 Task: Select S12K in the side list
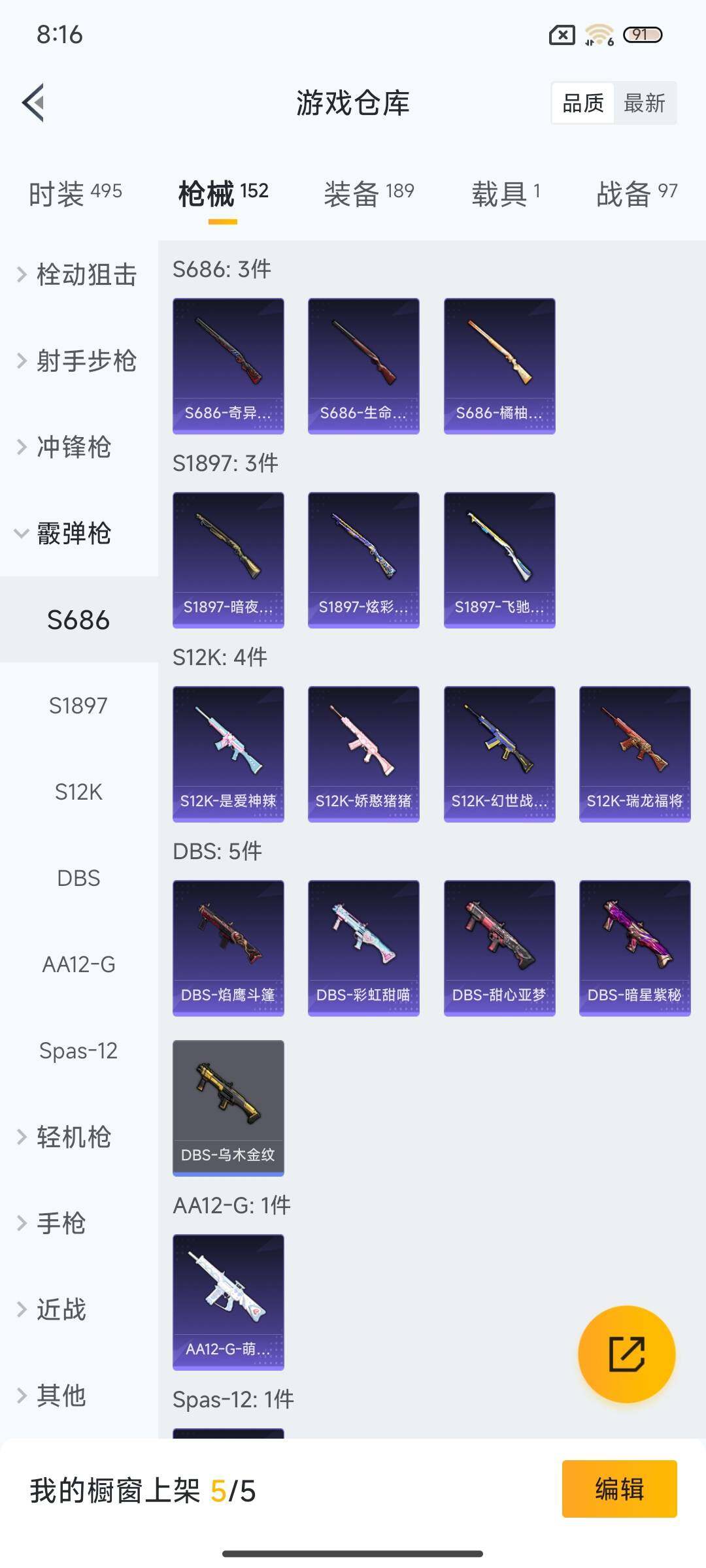click(x=78, y=792)
